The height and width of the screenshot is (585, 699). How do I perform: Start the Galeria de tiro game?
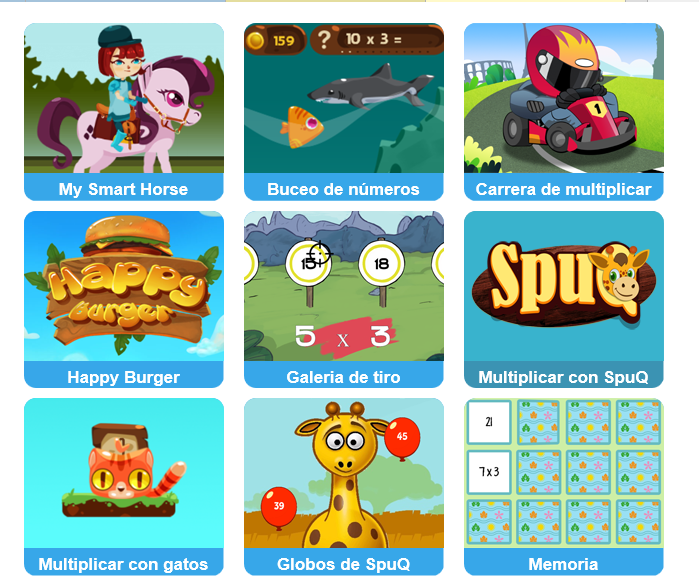[x=343, y=298]
